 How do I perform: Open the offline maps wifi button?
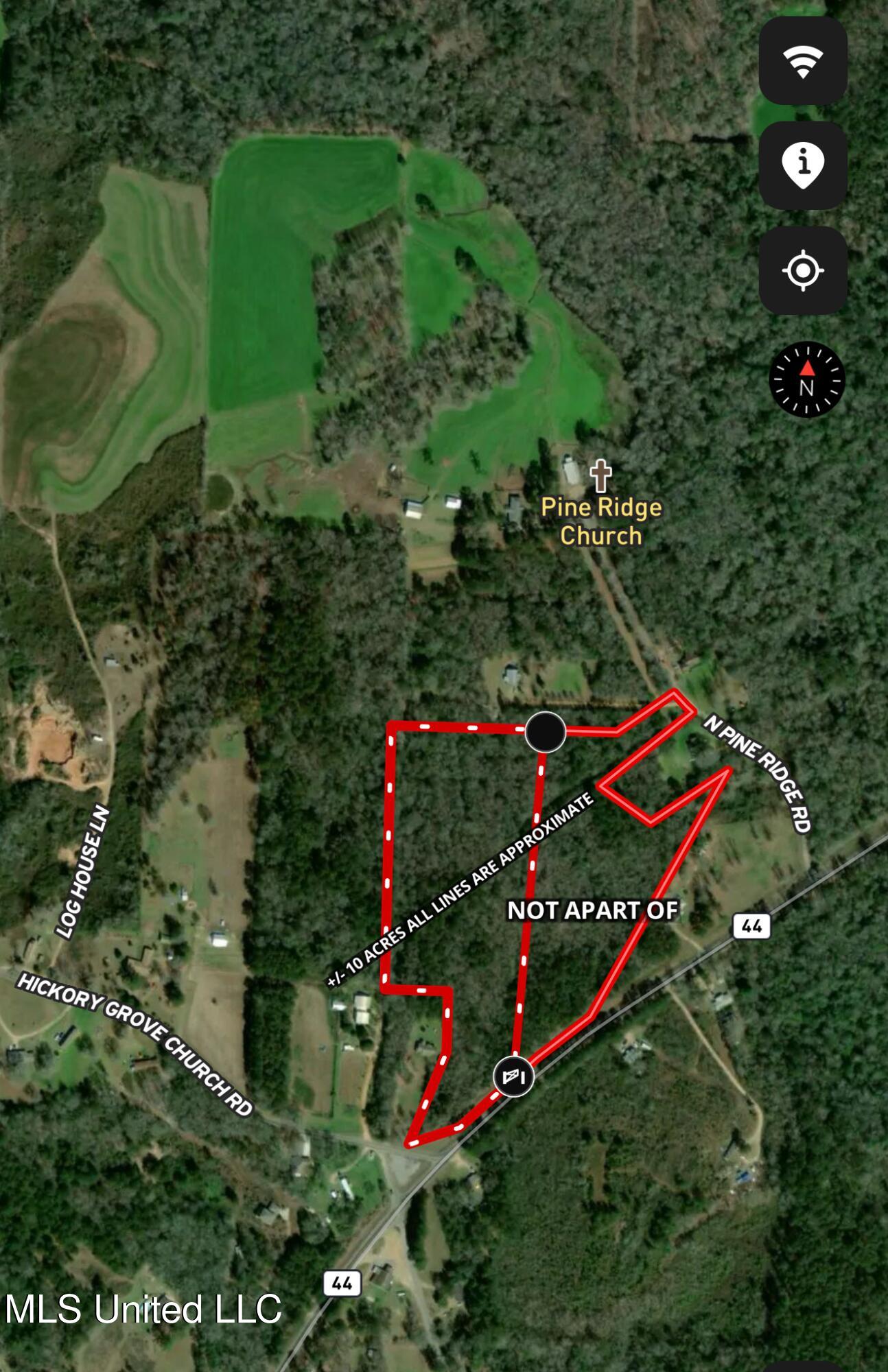[802, 61]
